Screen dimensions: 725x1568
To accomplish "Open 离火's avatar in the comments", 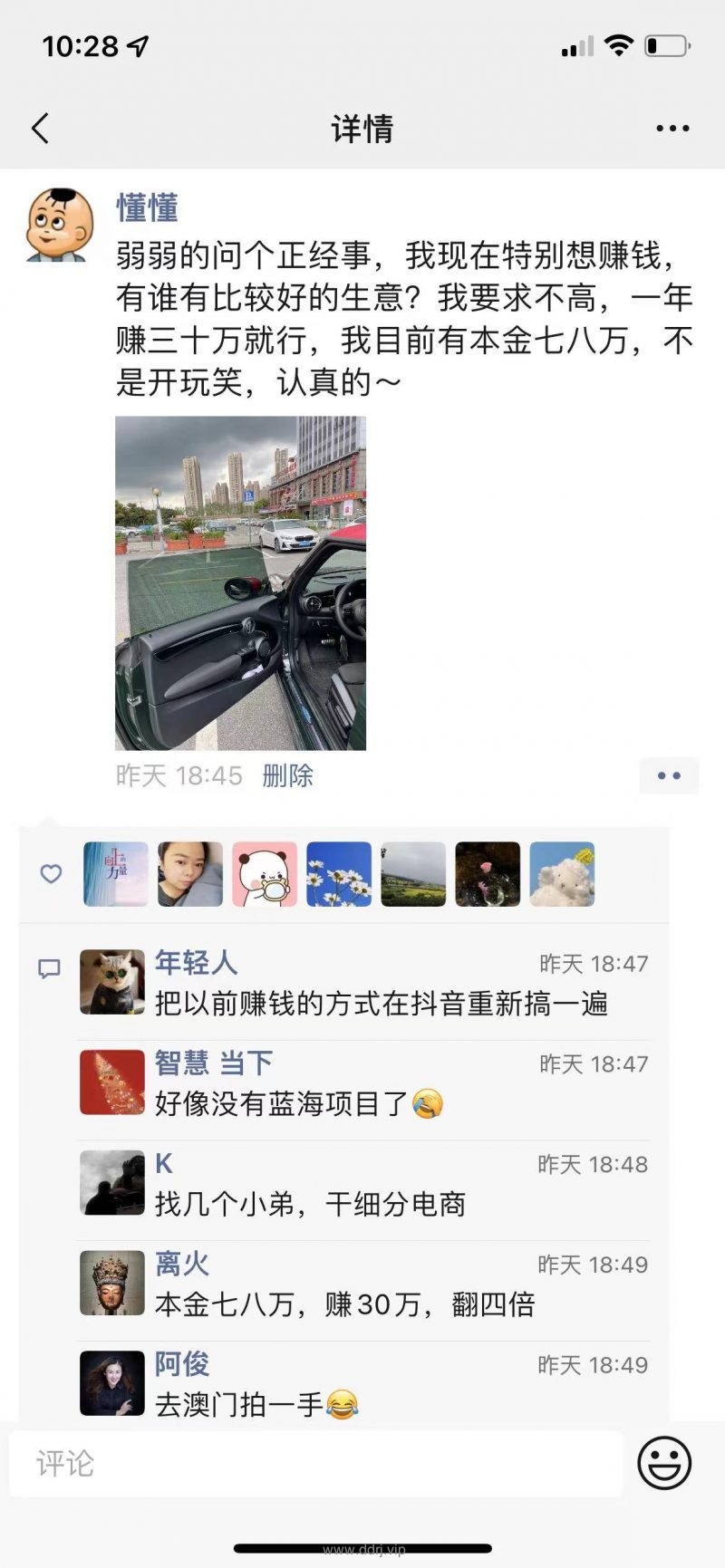I will [112, 1283].
